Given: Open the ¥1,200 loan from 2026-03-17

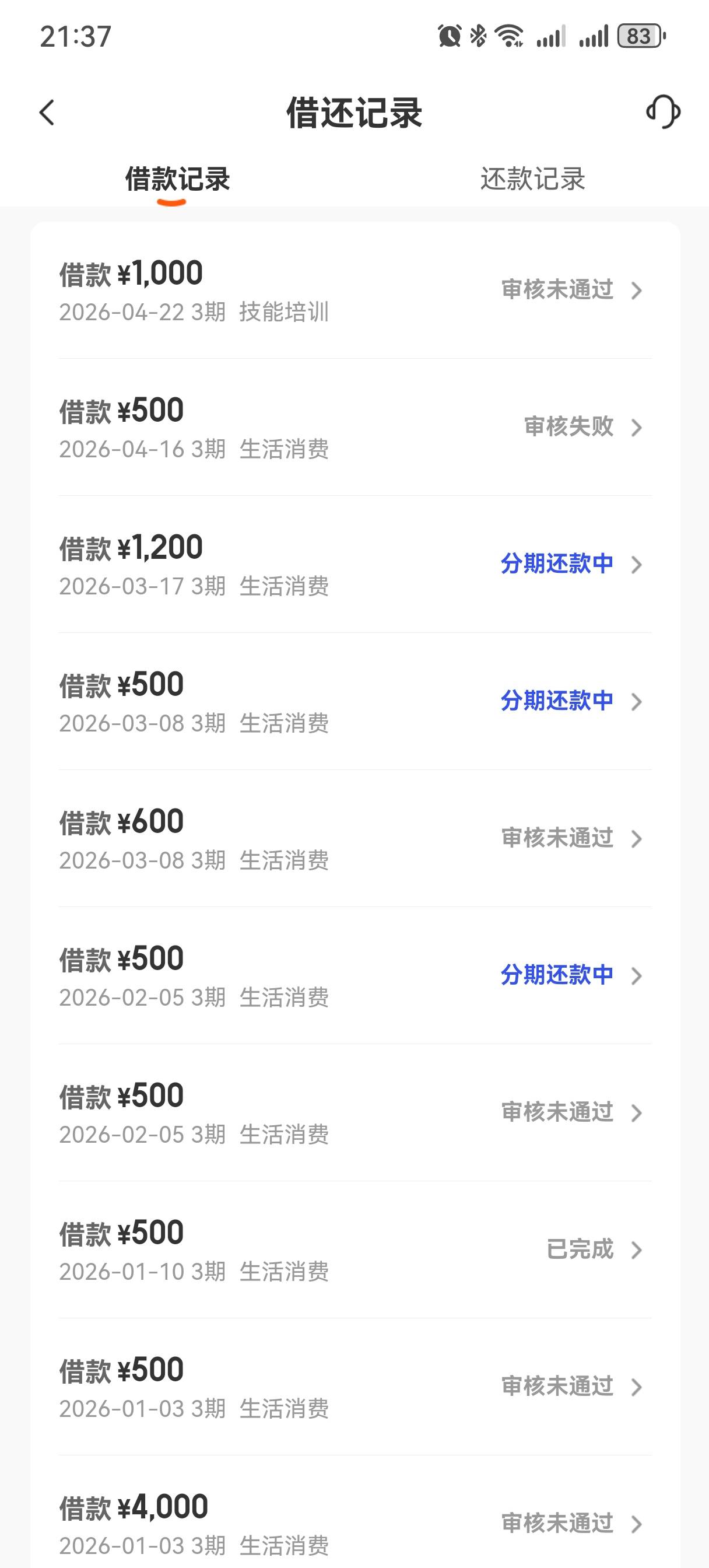Looking at the screenshot, I should pyautogui.click(x=355, y=564).
